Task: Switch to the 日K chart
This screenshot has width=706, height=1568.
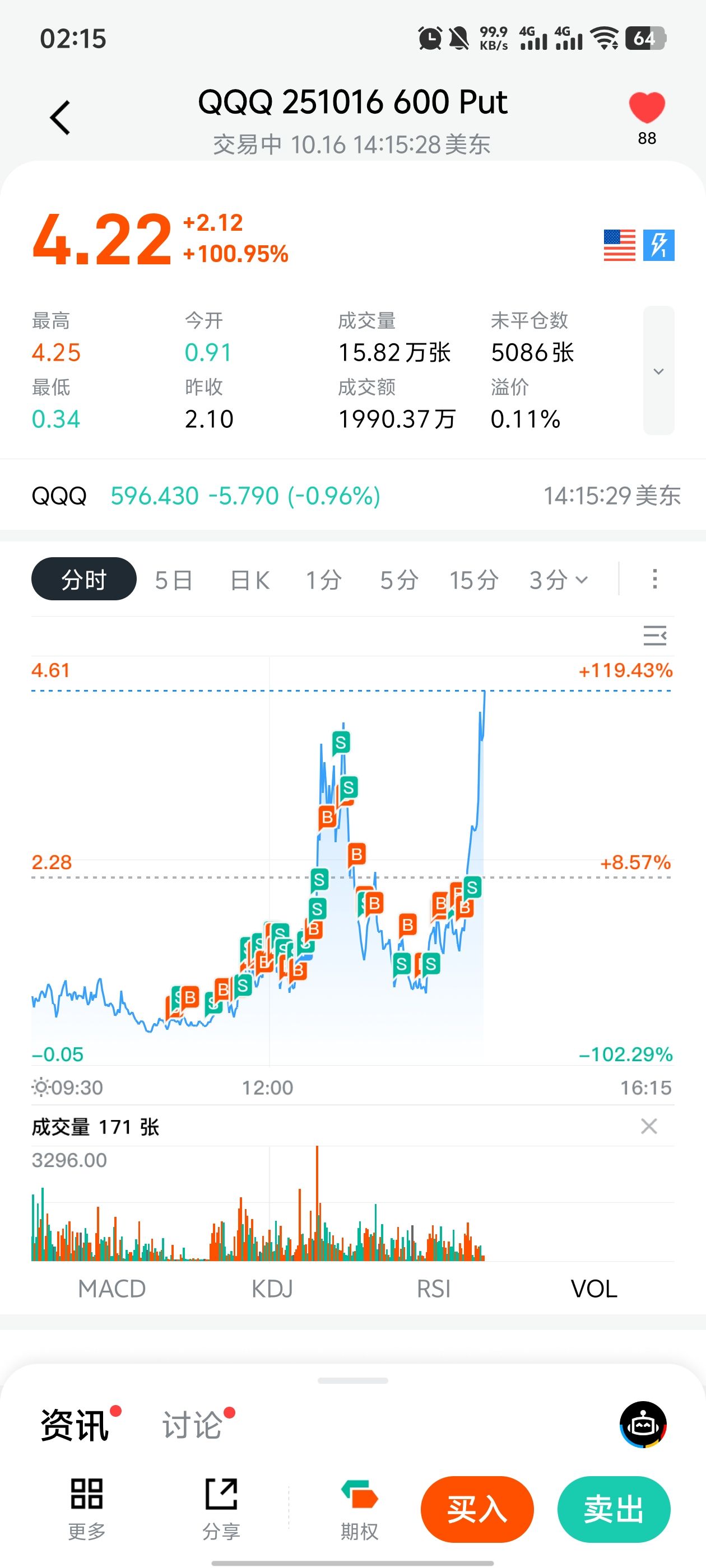Action: (x=250, y=580)
